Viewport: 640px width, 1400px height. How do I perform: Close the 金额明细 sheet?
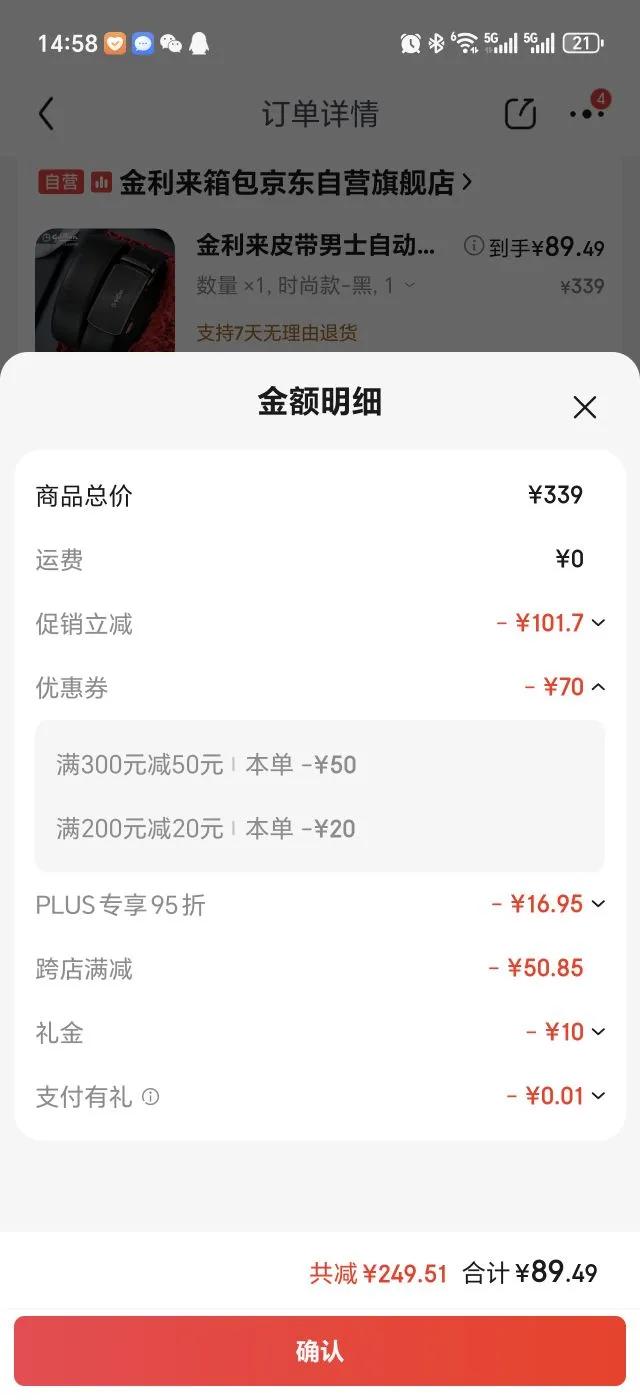(x=584, y=407)
